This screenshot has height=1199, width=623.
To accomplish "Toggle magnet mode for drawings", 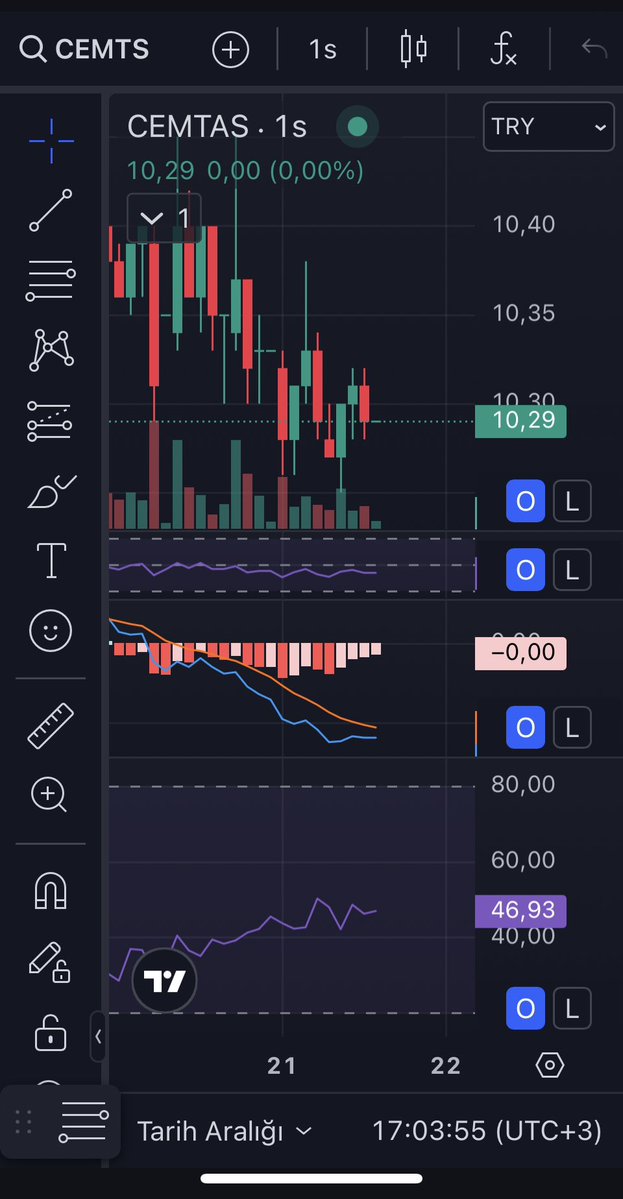I will pos(50,890).
